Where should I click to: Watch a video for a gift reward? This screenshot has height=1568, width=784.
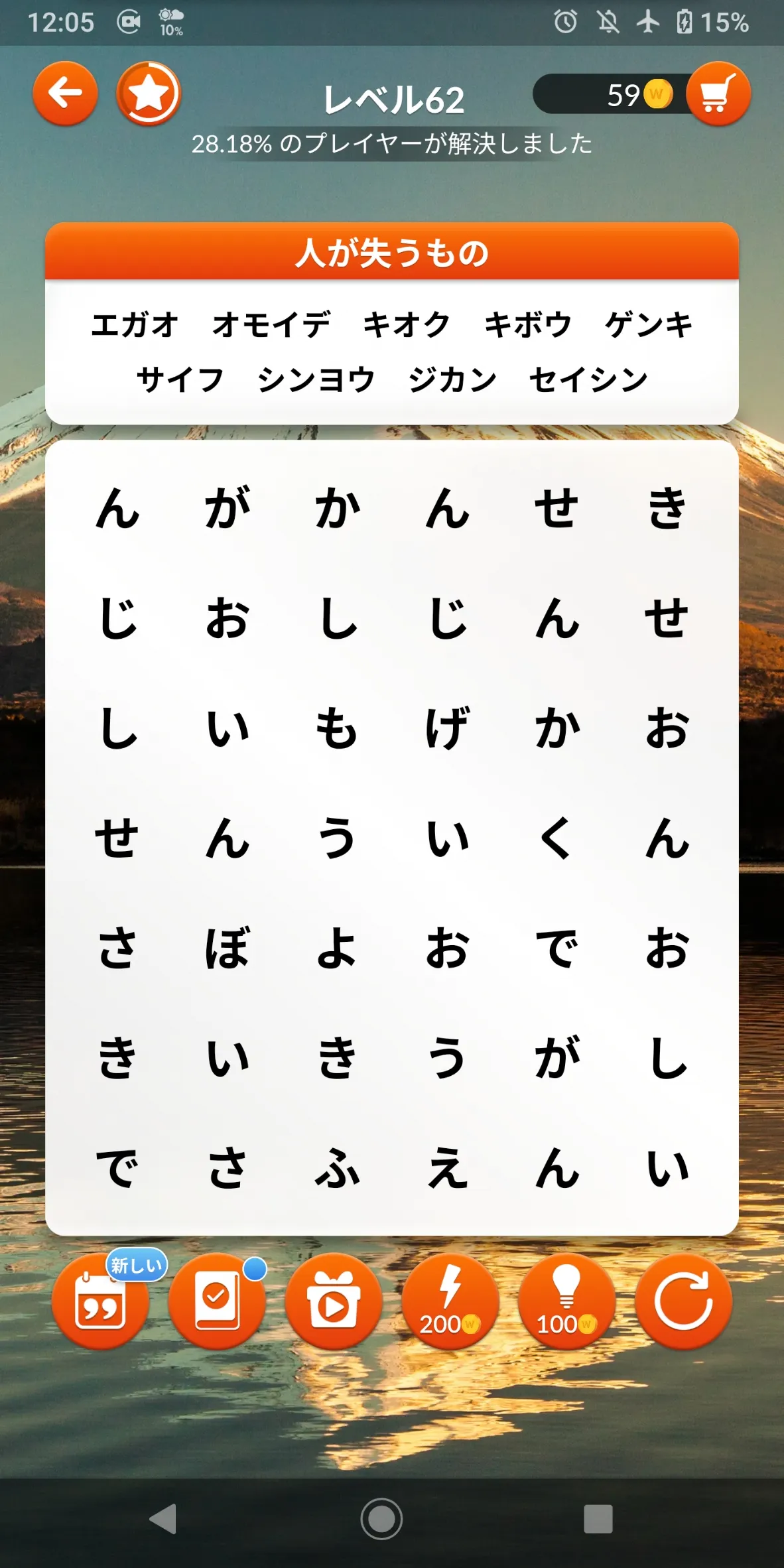334,1301
